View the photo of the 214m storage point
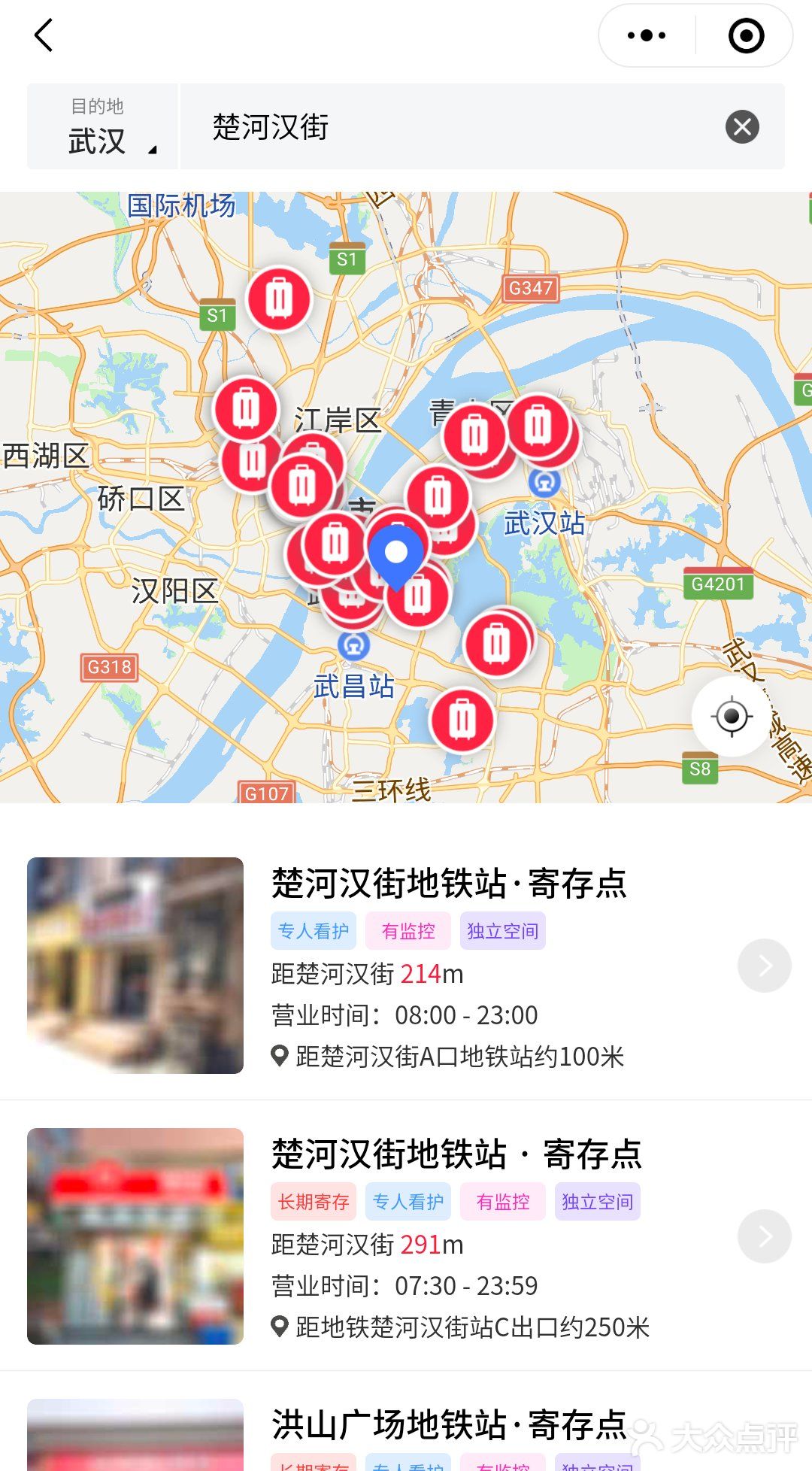Viewport: 812px width, 1471px height. pyautogui.click(x=135, y=966)
